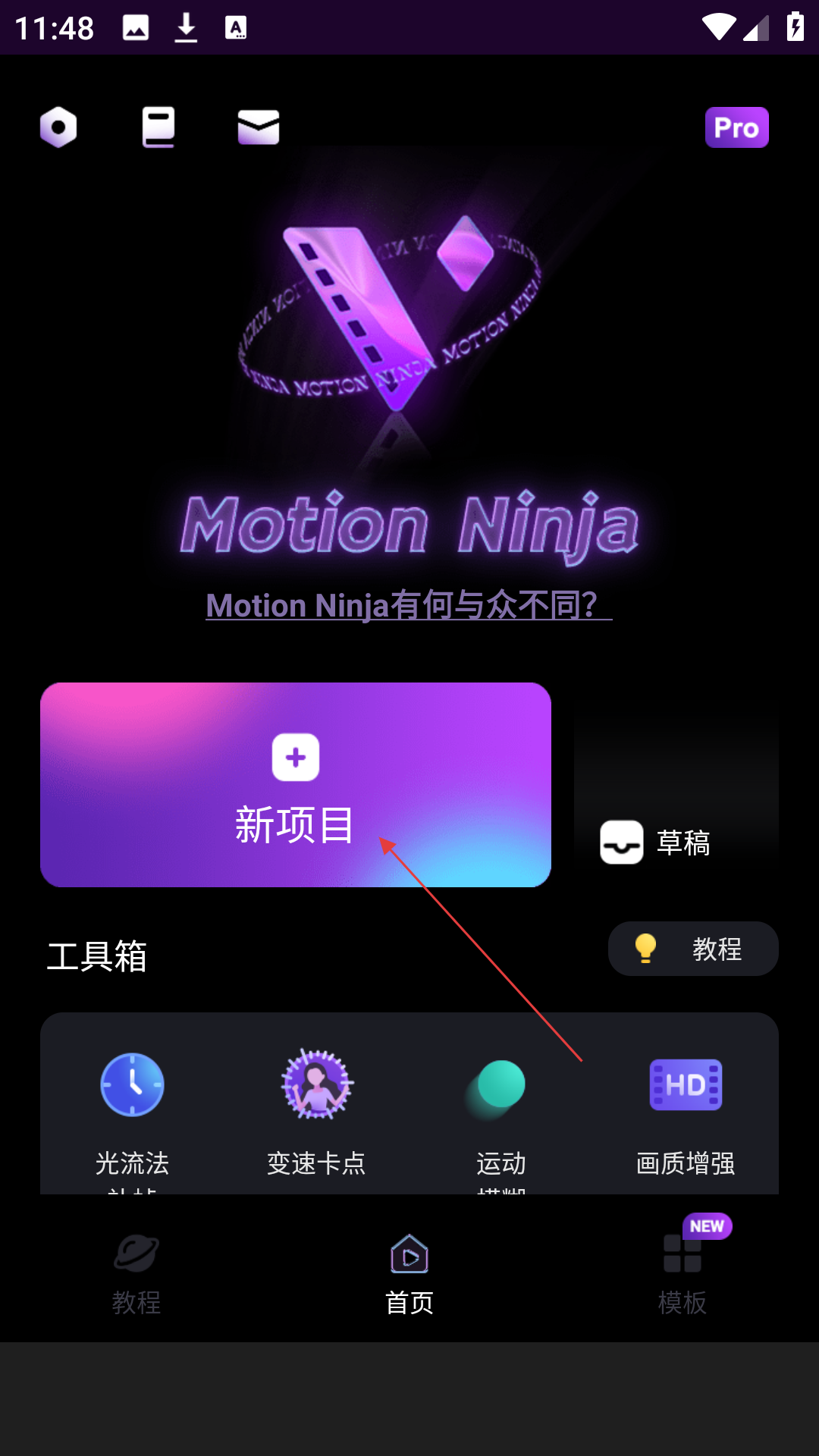
Task: Tap the 教程 lightbulb button beside 工具箱
Action: point(693,949)
